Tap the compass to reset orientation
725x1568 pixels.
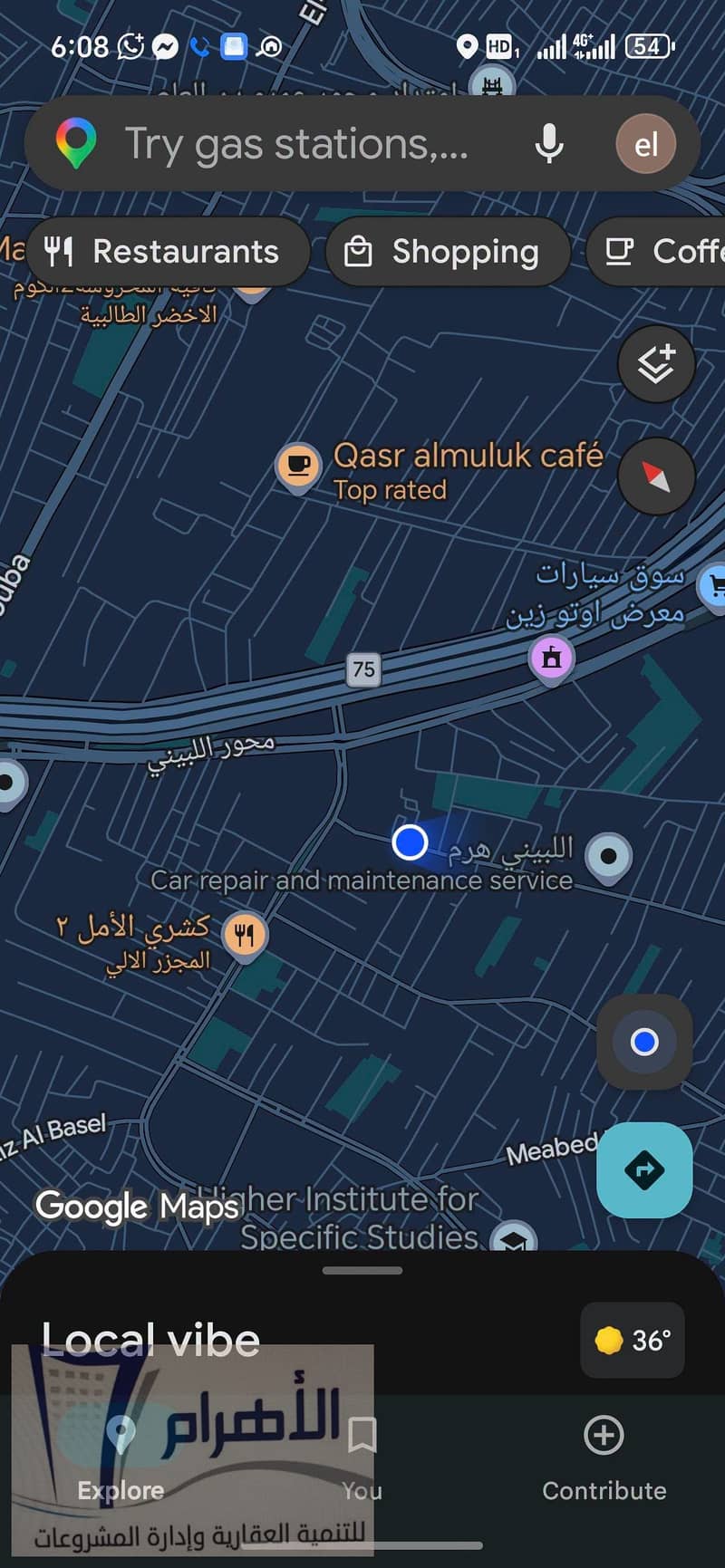pos(656,476)
